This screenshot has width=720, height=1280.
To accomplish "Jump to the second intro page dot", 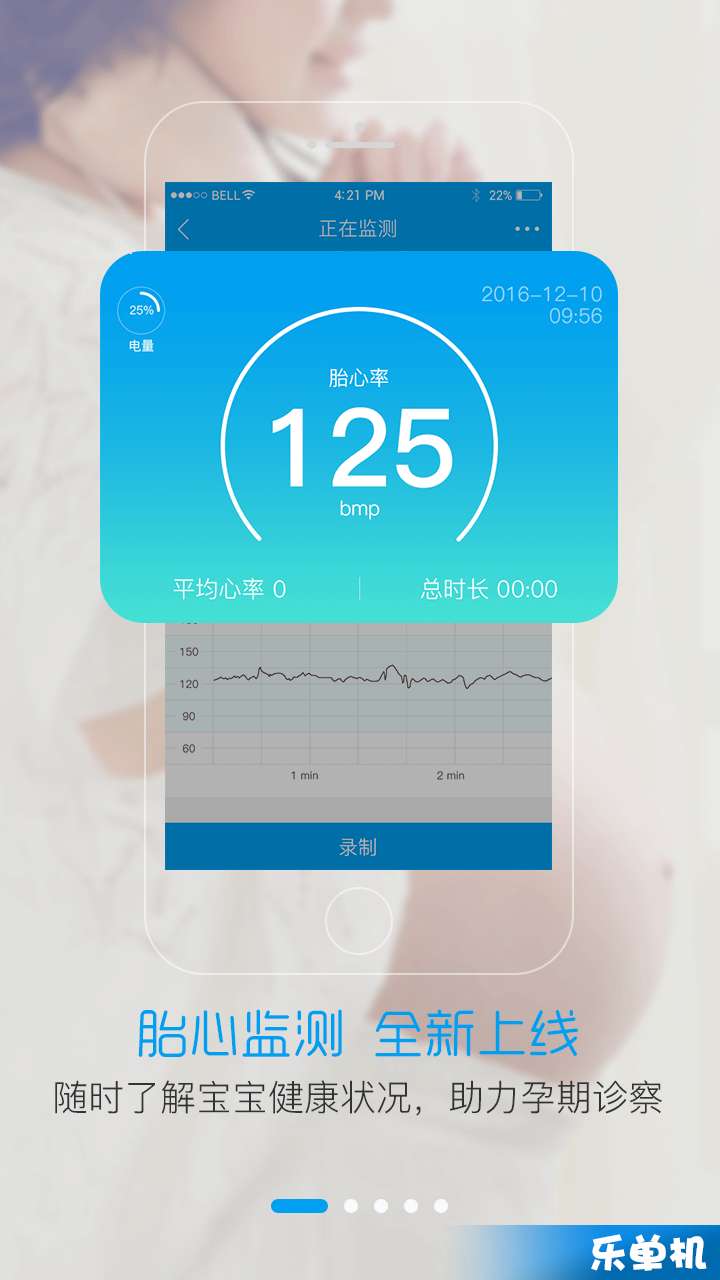I will point(351,1206).
